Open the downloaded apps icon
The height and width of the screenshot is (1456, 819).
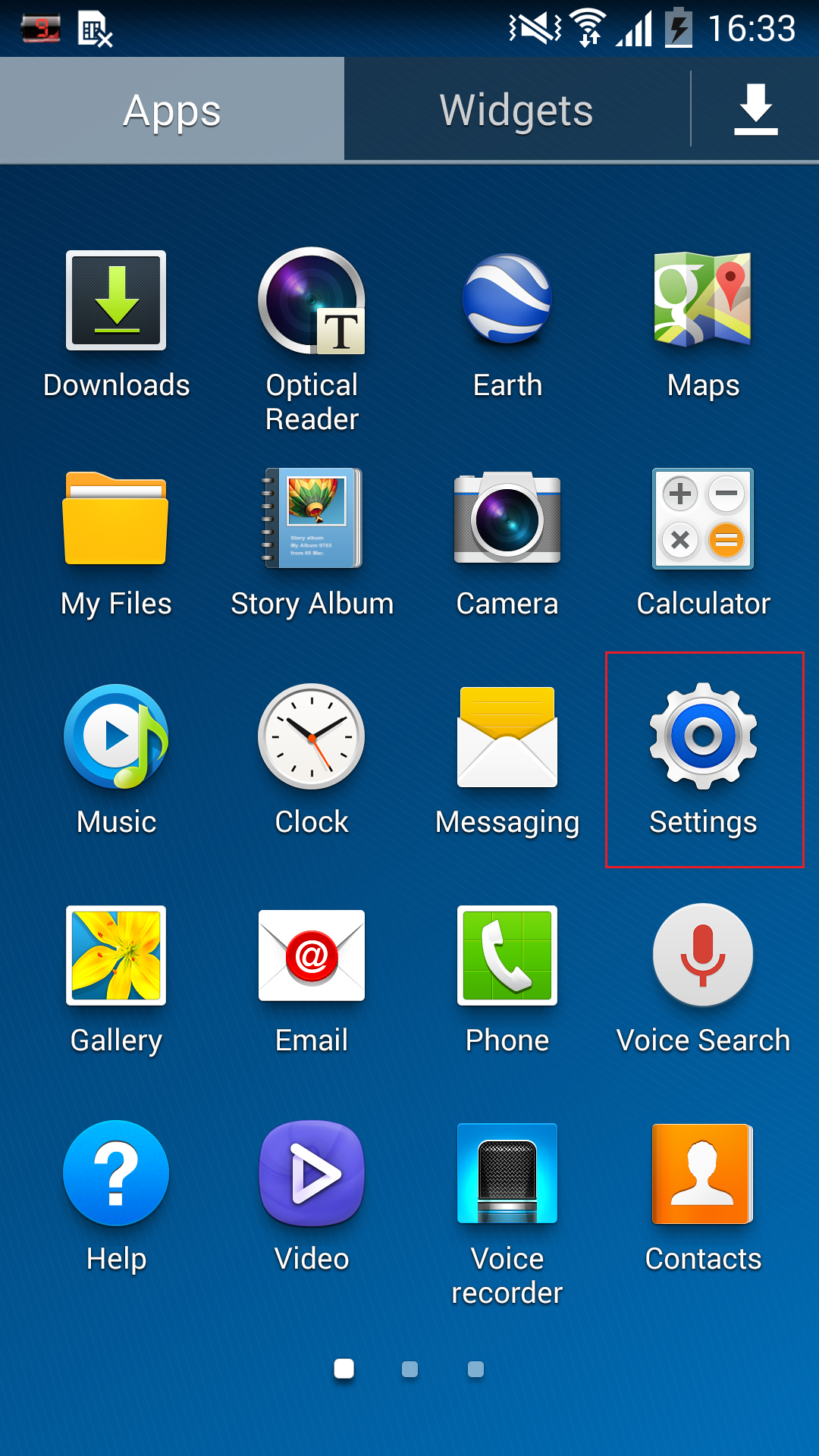pos(756,110)
